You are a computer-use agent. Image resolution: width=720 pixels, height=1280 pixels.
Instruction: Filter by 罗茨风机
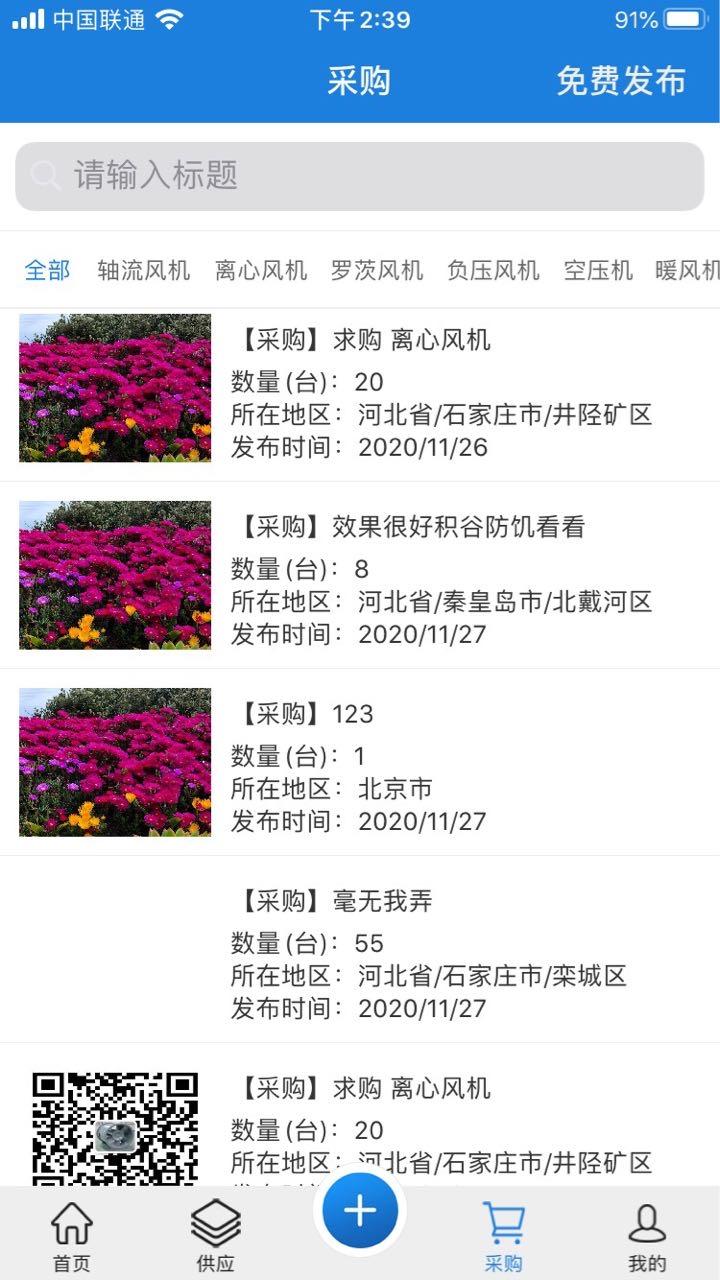click(376, 270)
